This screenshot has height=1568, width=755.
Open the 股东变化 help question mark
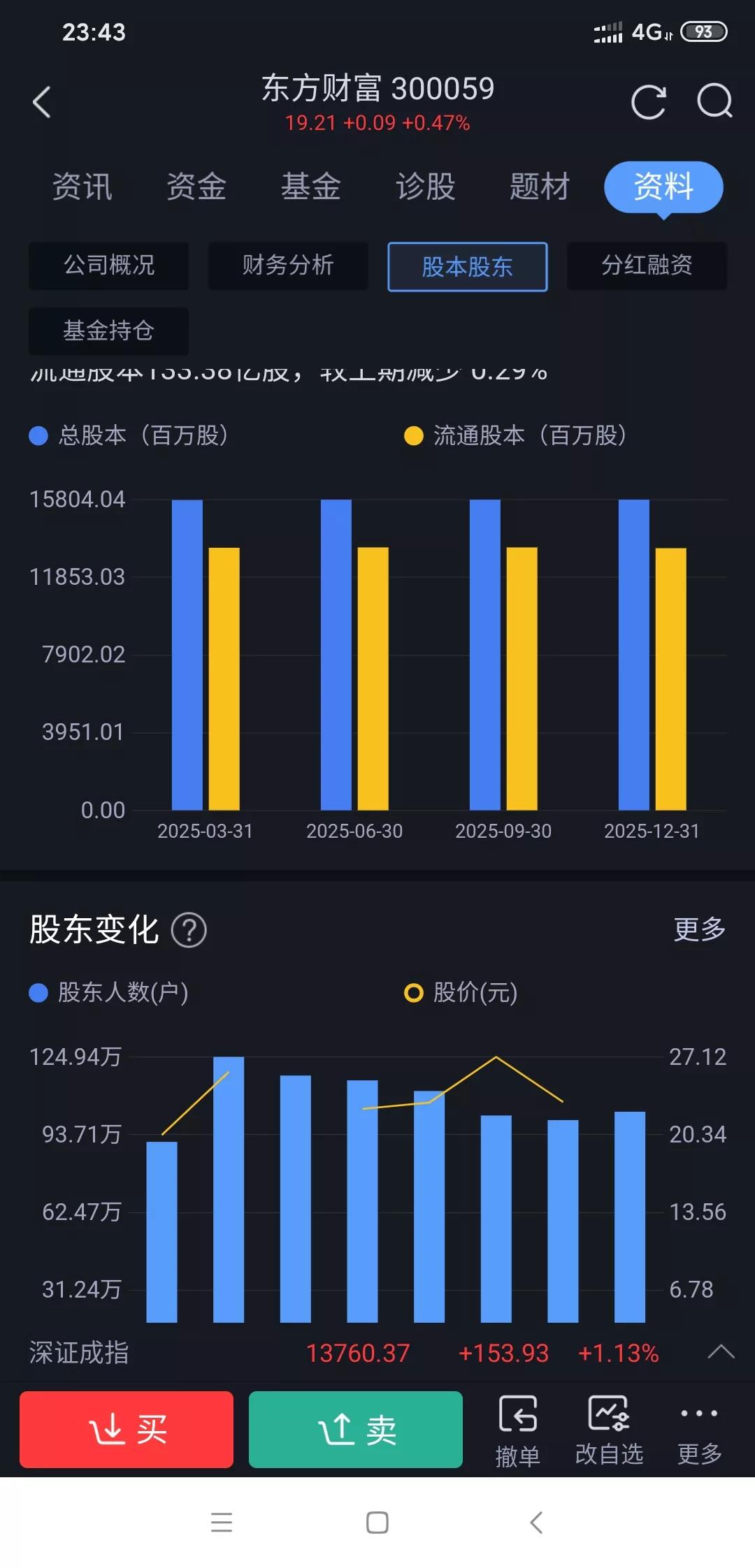pos(190,929)
